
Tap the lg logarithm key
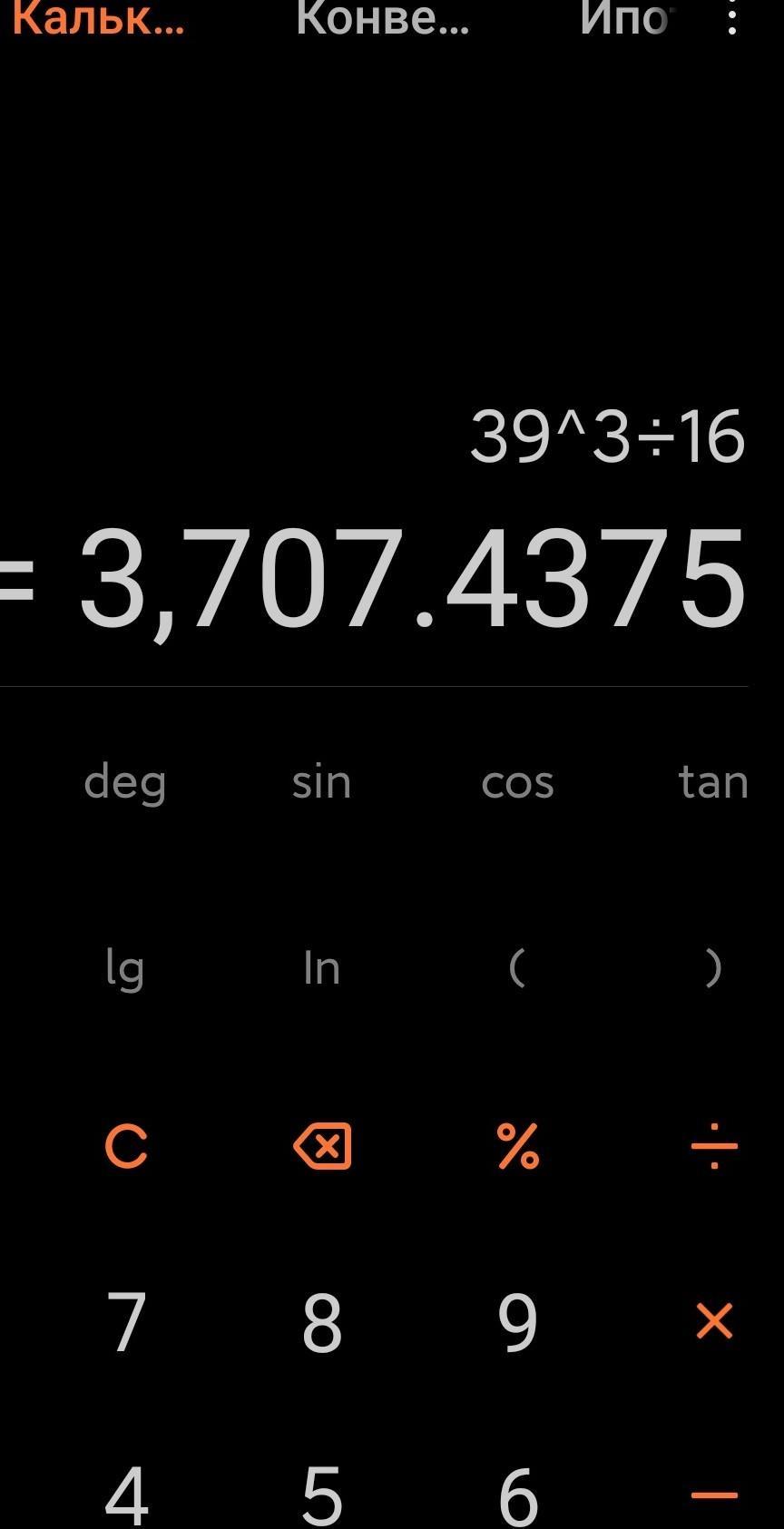tap(125, 968)
